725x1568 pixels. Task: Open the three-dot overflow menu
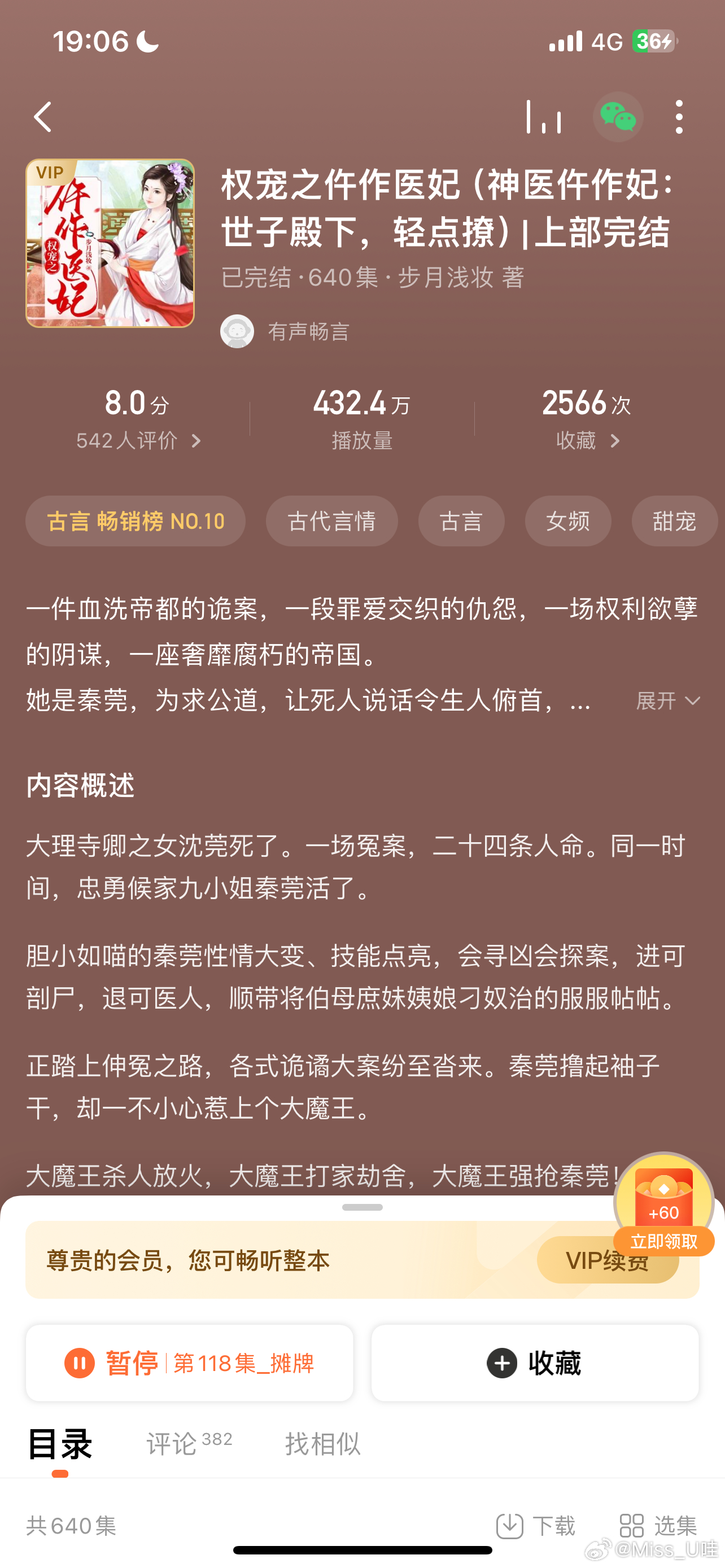coord(679,117)
